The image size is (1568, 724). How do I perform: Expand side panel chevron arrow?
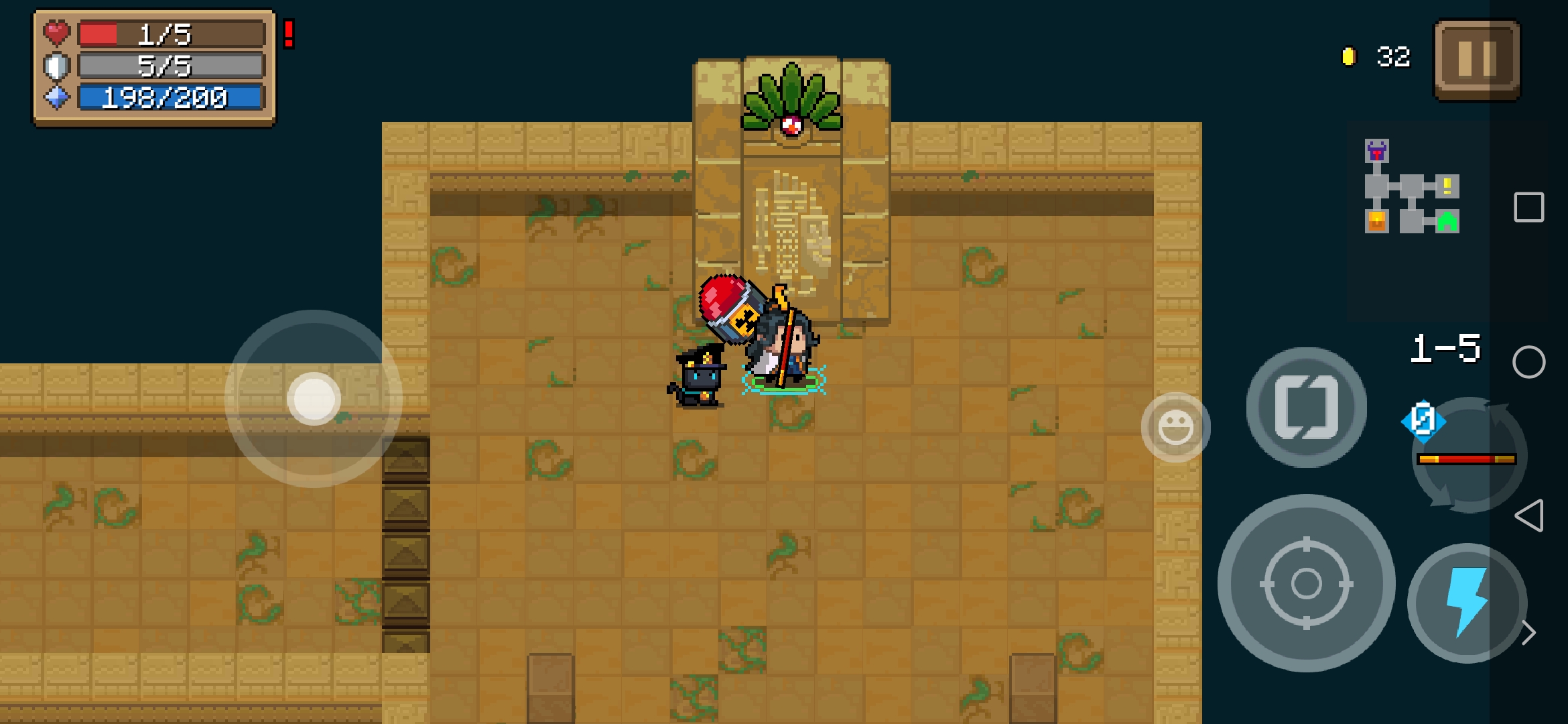(x=1529, y=633)
